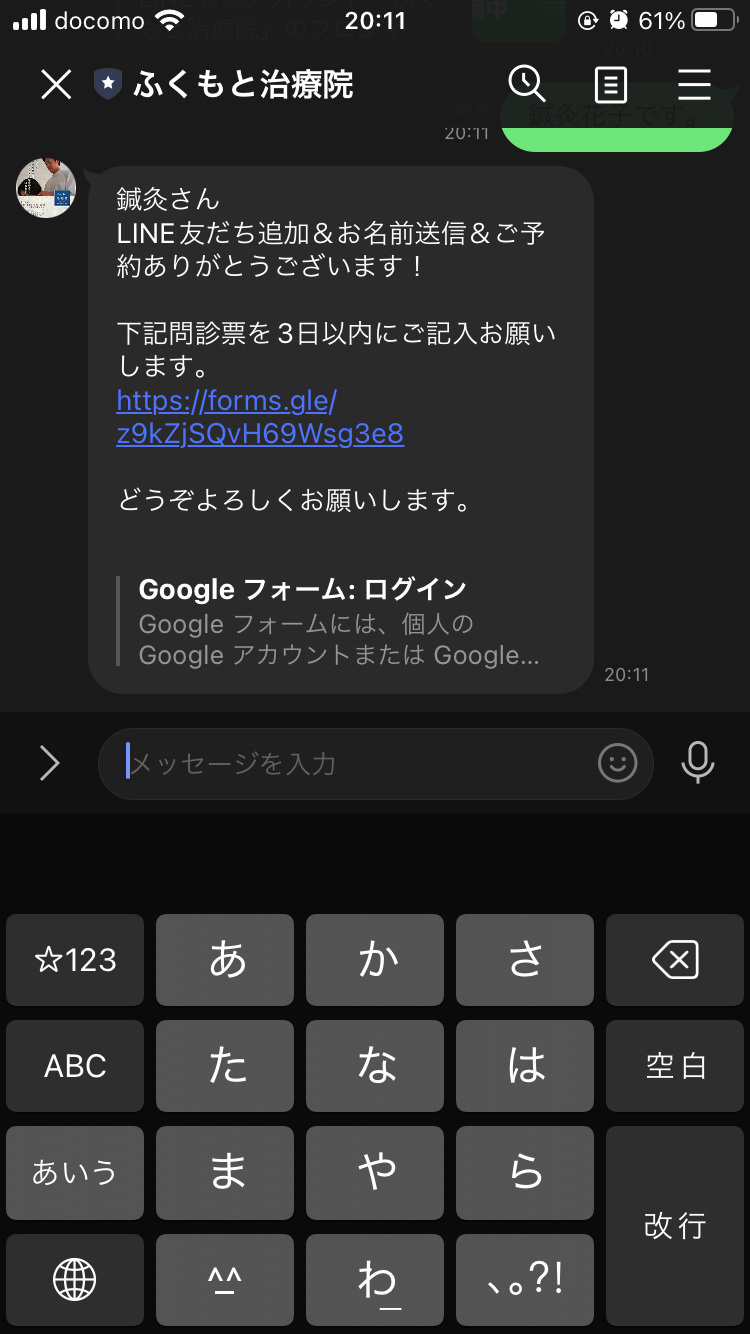Screen dimensions: 750x1334
Task: Open the notes icon in the header
Action: pyautogui.click(x=610, y=85)
